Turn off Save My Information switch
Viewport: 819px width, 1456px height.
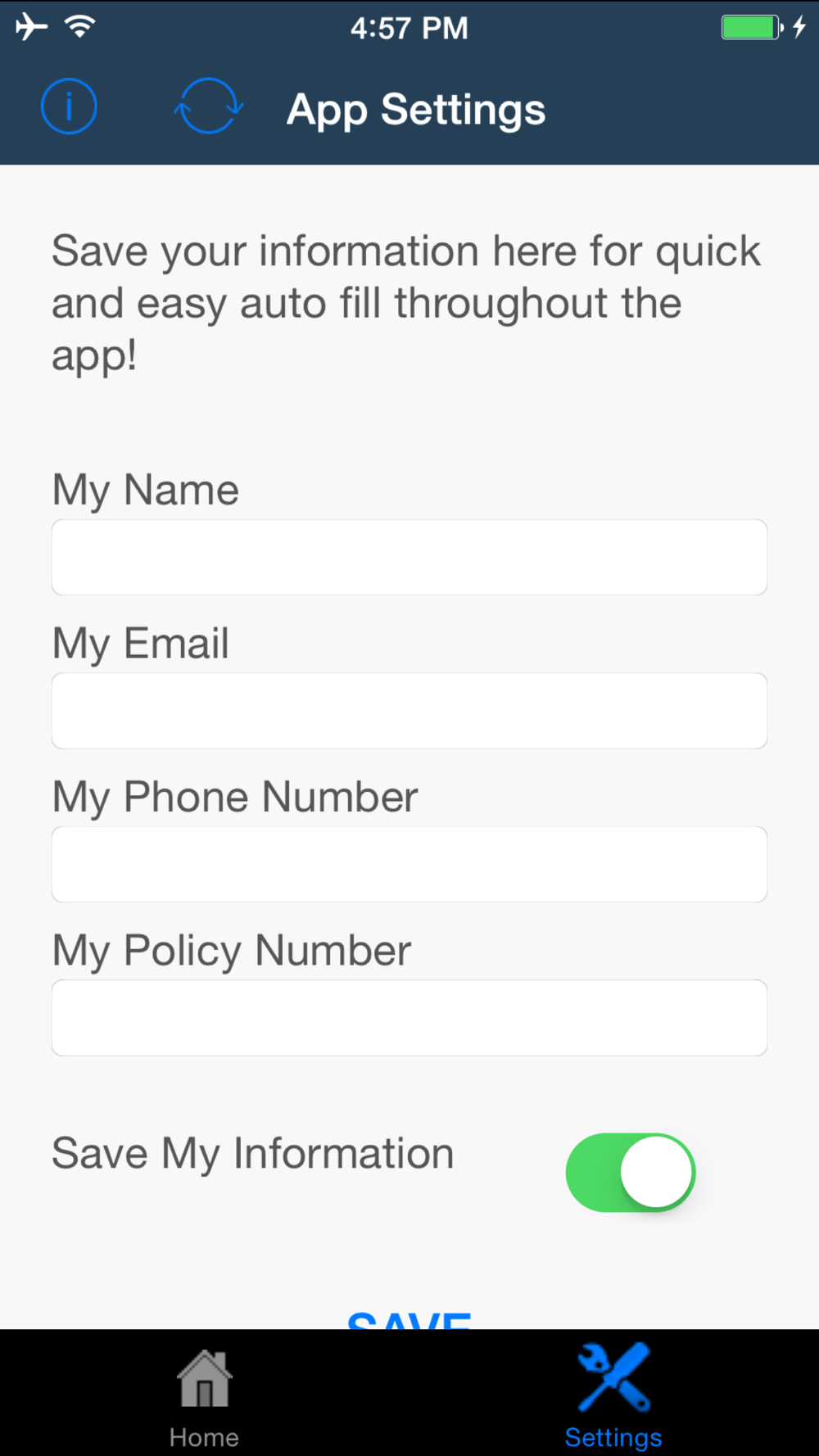631,1173
